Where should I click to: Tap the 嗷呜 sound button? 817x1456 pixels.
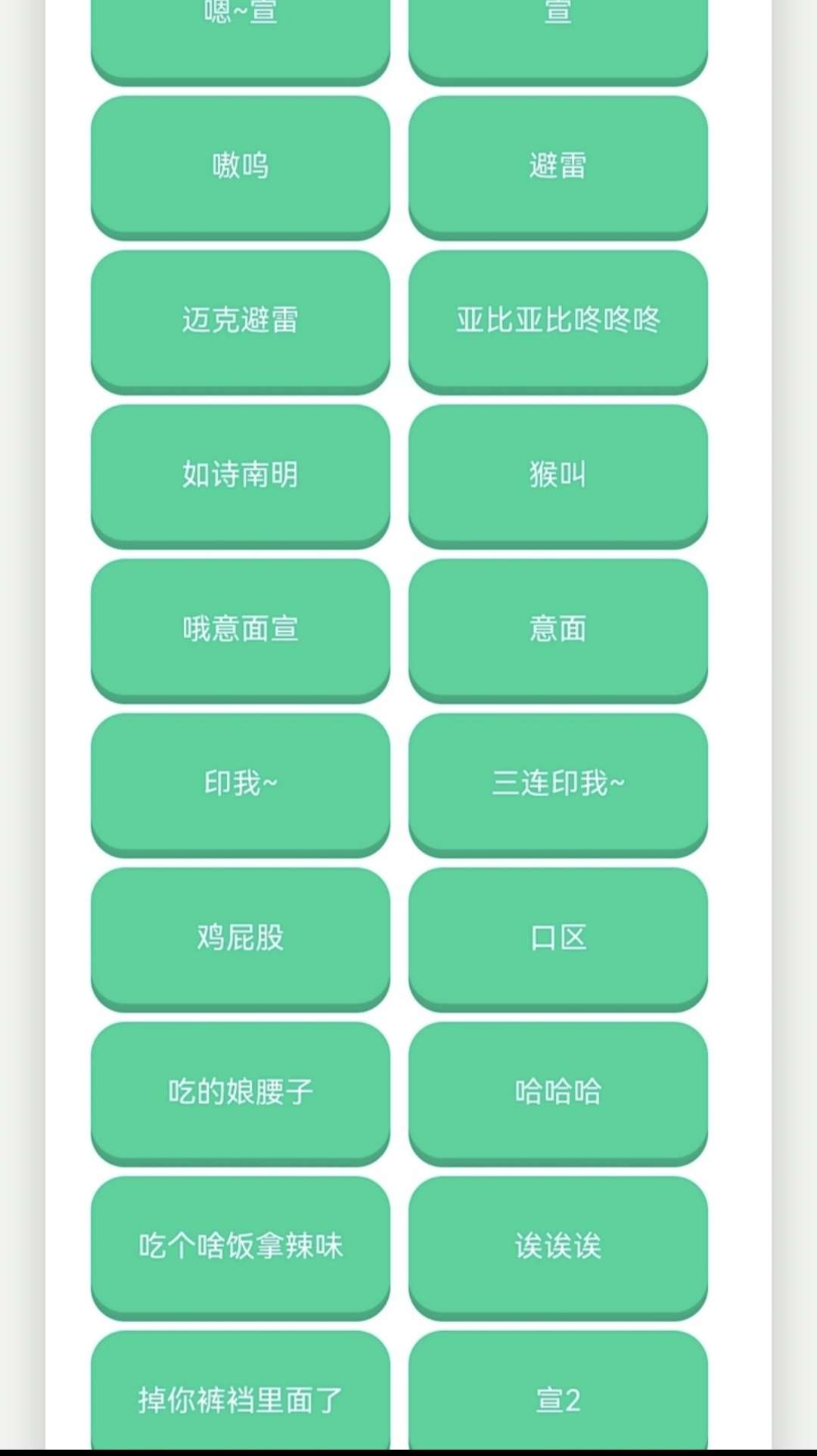coord(241,166)
